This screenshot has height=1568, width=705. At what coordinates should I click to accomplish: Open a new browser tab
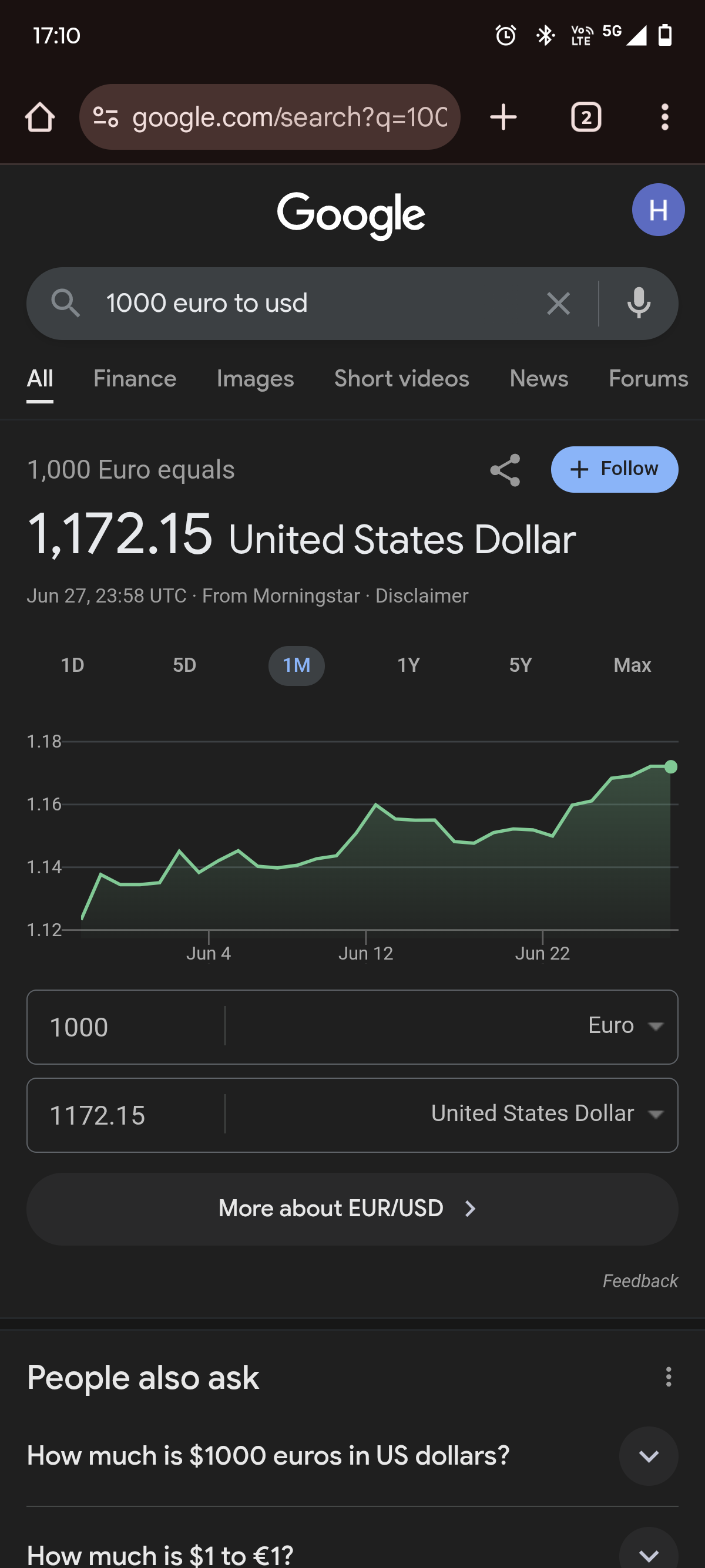pyautogui.click(x=503, y=117)
